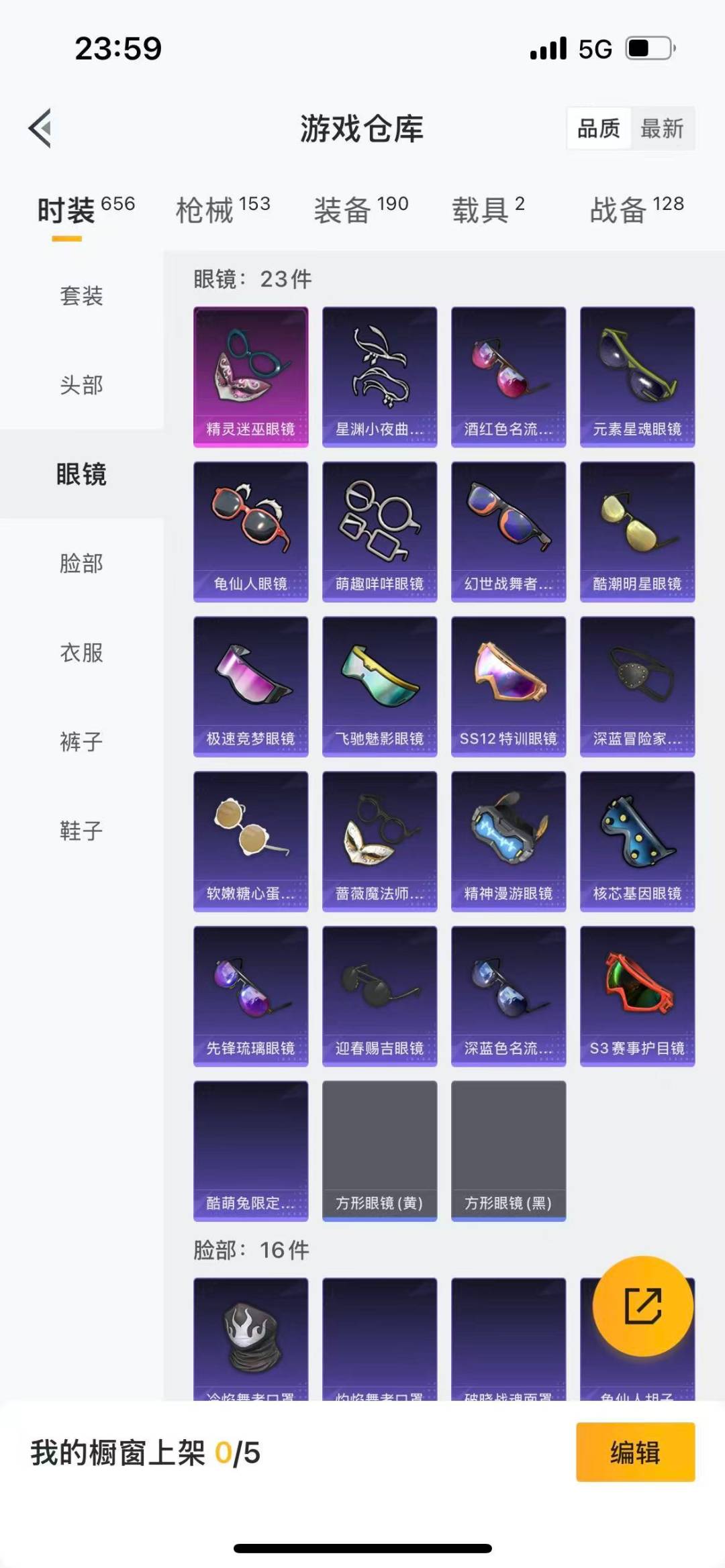Go back from 游戏仓库
725x1568 pixels.
(40, 128)
